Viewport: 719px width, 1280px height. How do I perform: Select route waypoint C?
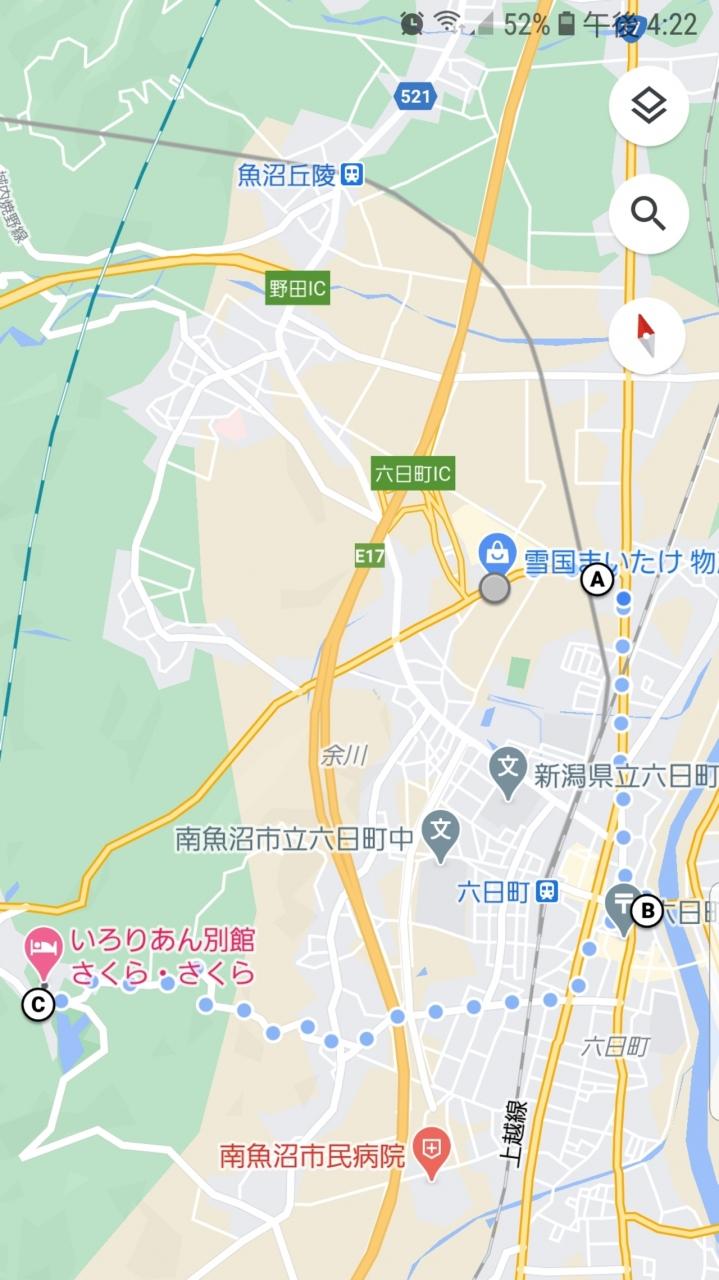tap(38, 1004)
